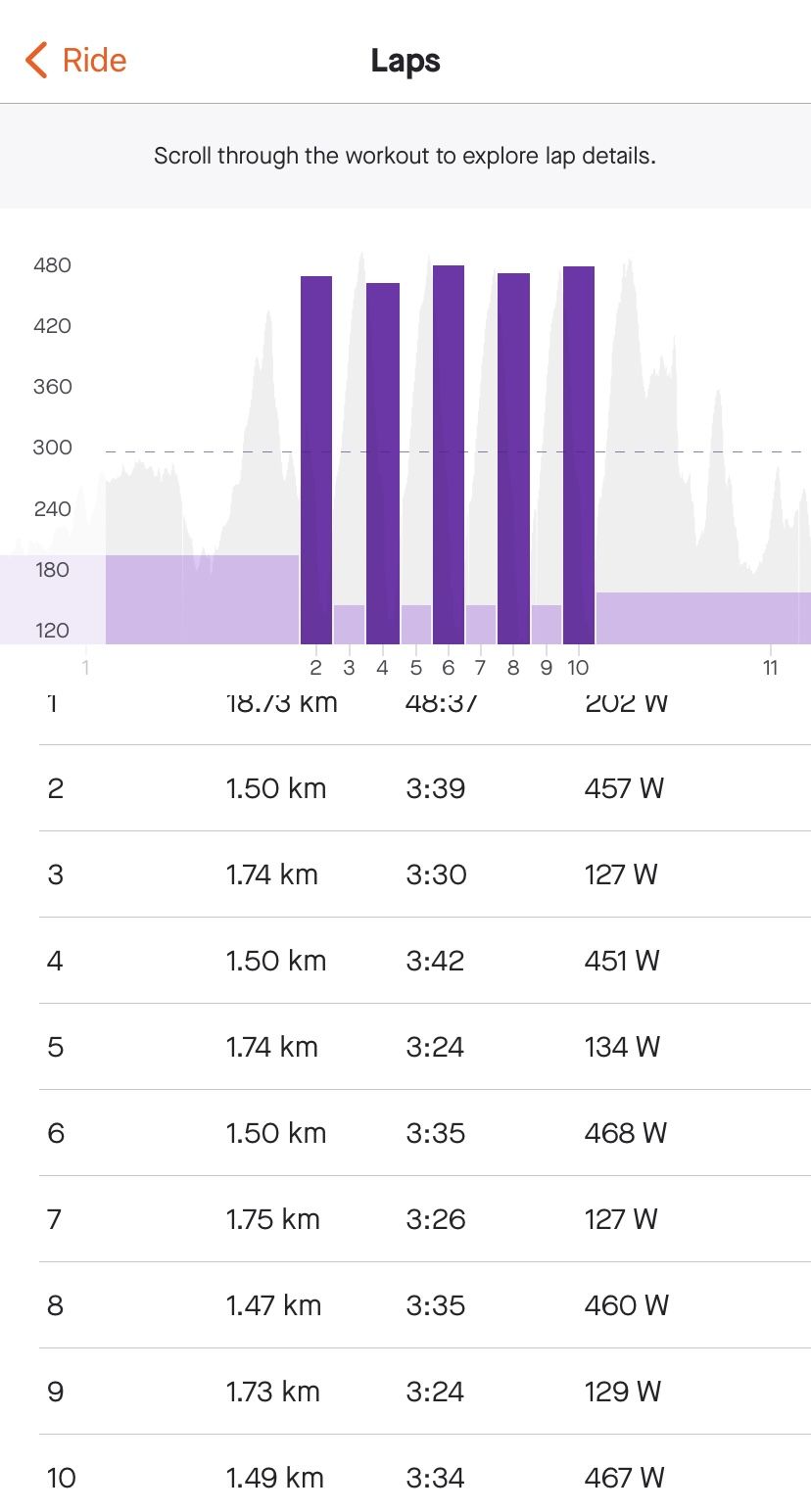
Task: Open lap 3 row with 127 W, 3:30
Action: 424,874
